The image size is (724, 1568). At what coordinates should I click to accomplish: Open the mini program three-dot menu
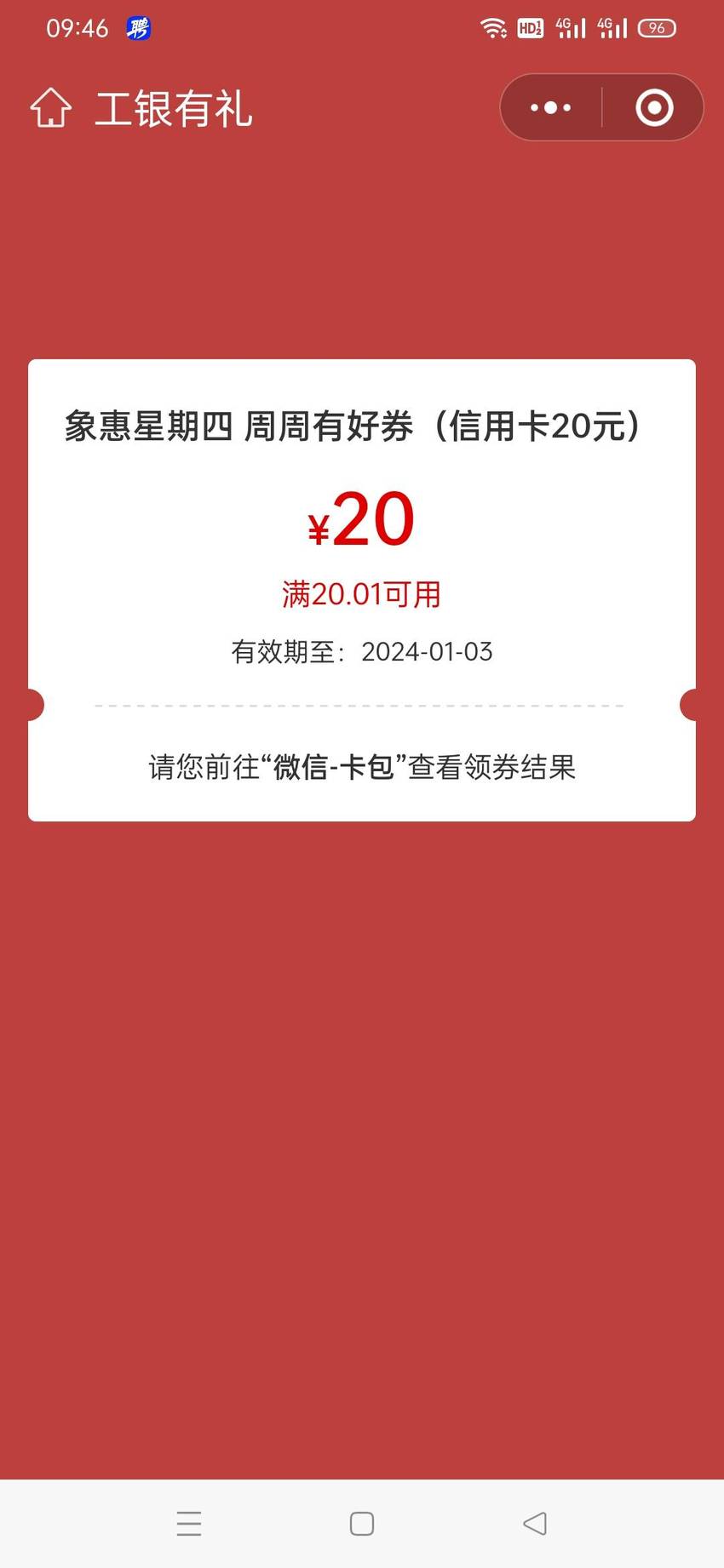pos(551,107)
